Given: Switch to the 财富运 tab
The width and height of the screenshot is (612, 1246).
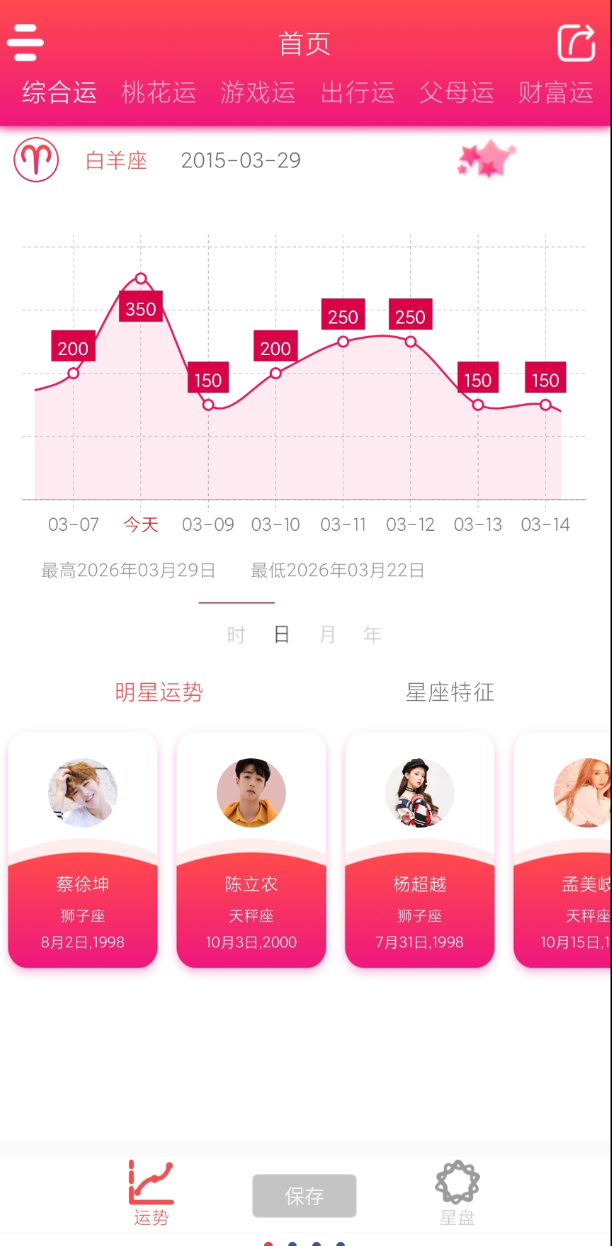Looking at the screenshot, I should point(556,93).
